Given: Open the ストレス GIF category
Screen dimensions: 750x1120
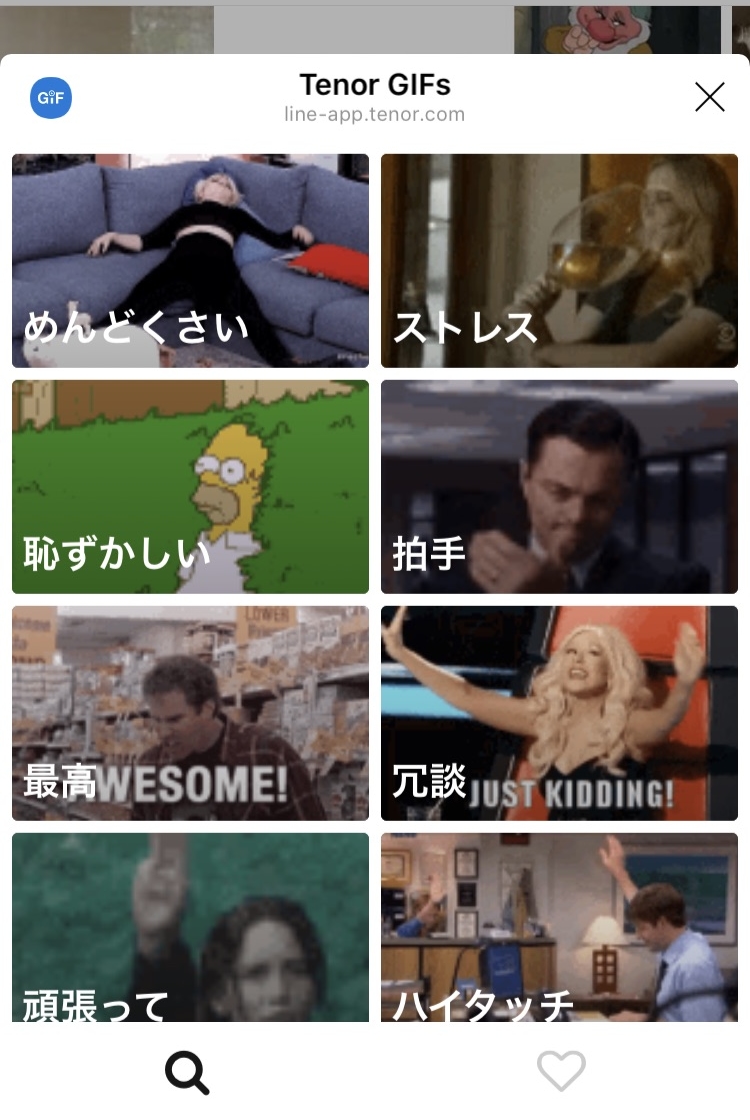Looking at the screenshot, I should pyautogui.click(x=559, y=260).
